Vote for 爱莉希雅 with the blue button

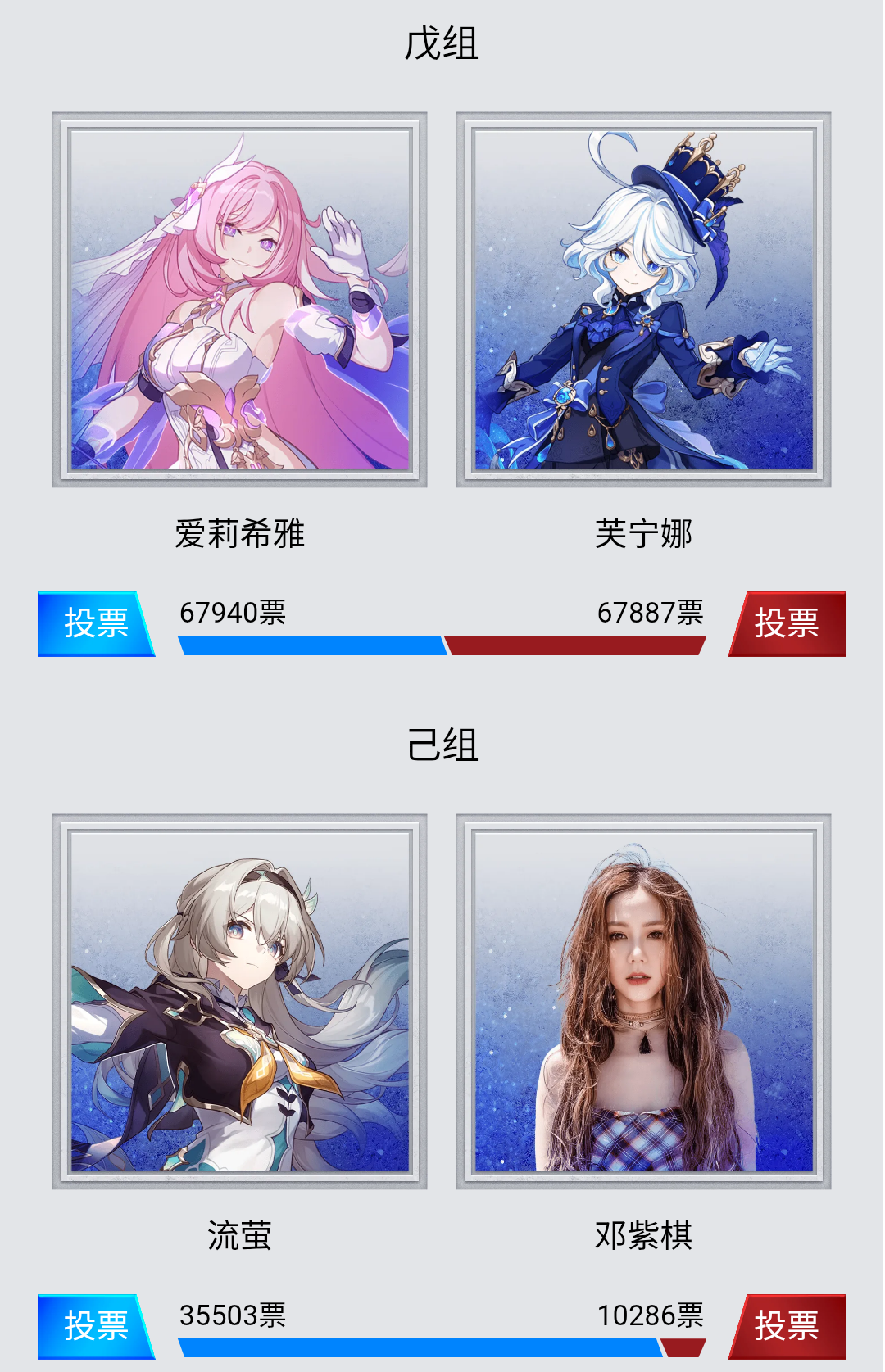point(95,623)
